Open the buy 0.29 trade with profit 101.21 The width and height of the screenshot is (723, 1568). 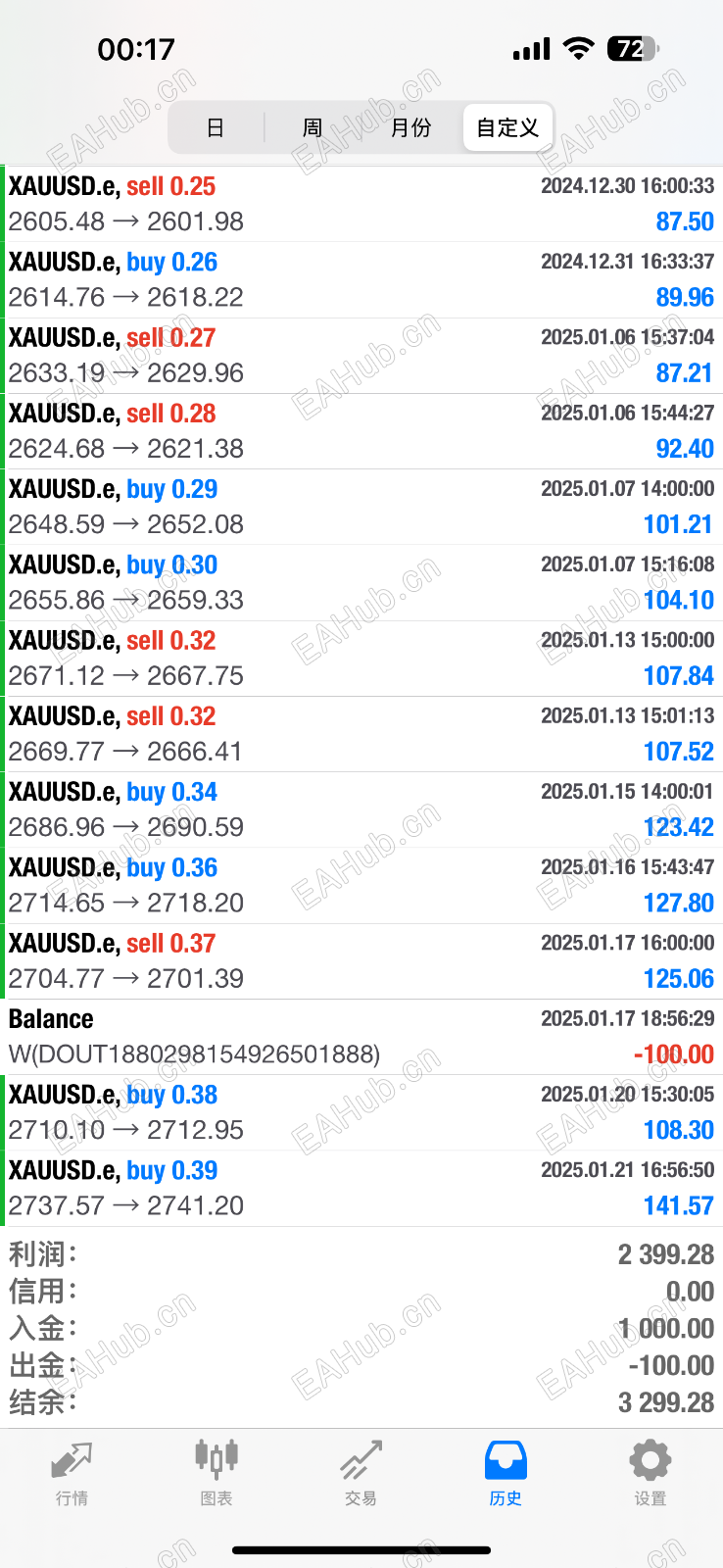point(361,507)
